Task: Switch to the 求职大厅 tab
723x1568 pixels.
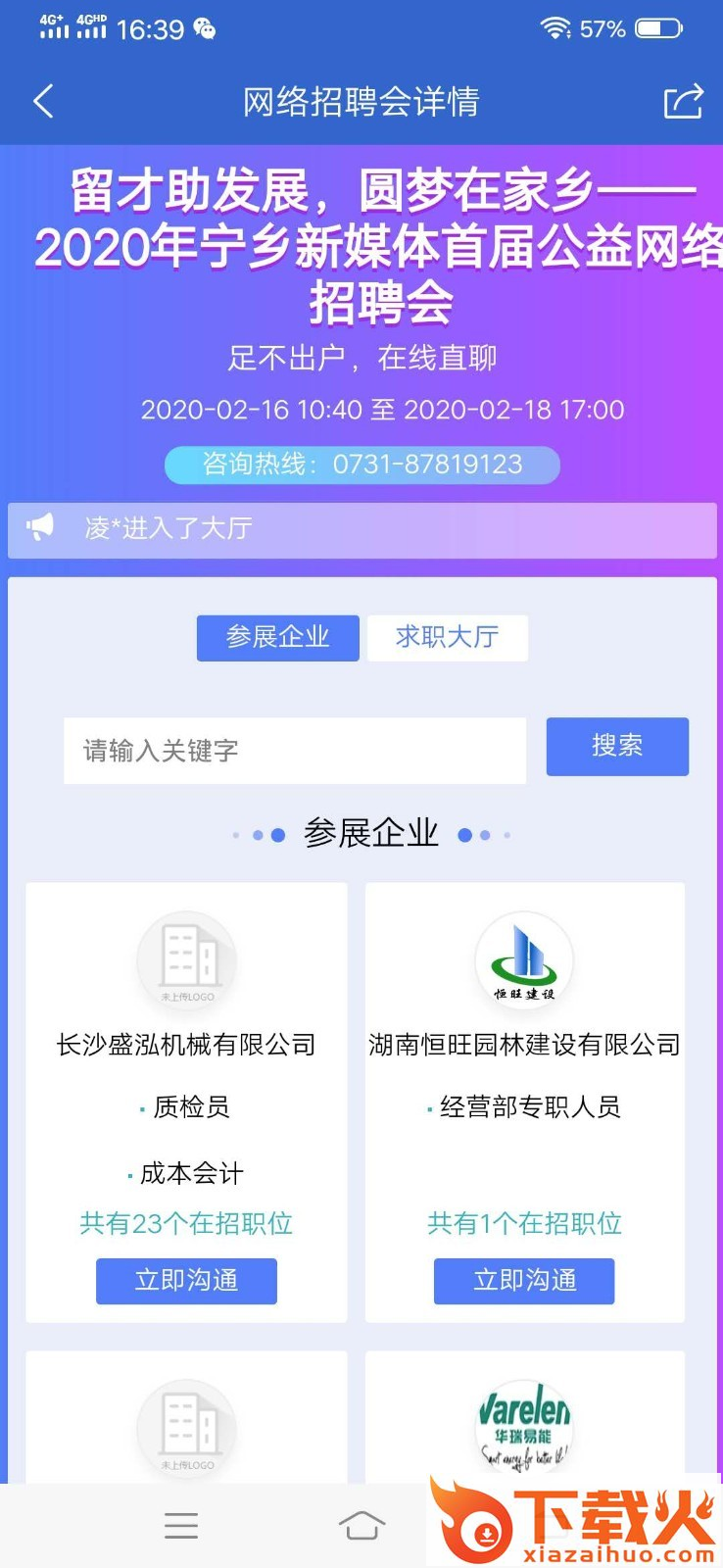Action: [x=448, y=638]
